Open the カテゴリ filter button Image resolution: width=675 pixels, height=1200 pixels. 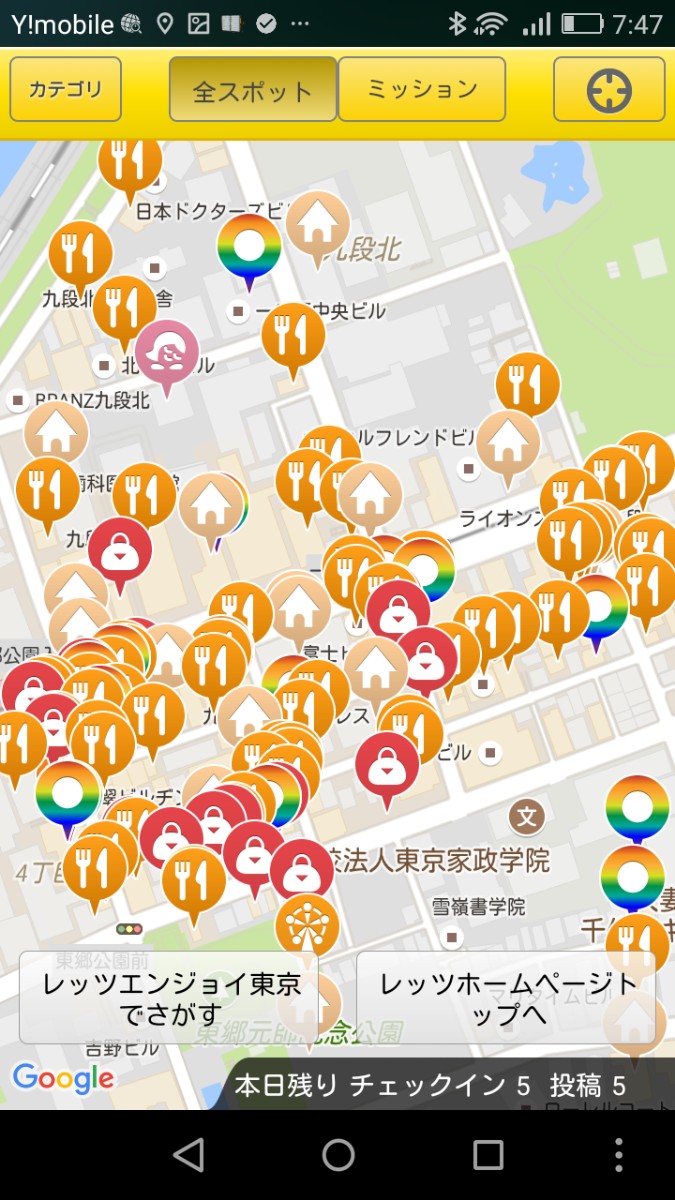66,90
